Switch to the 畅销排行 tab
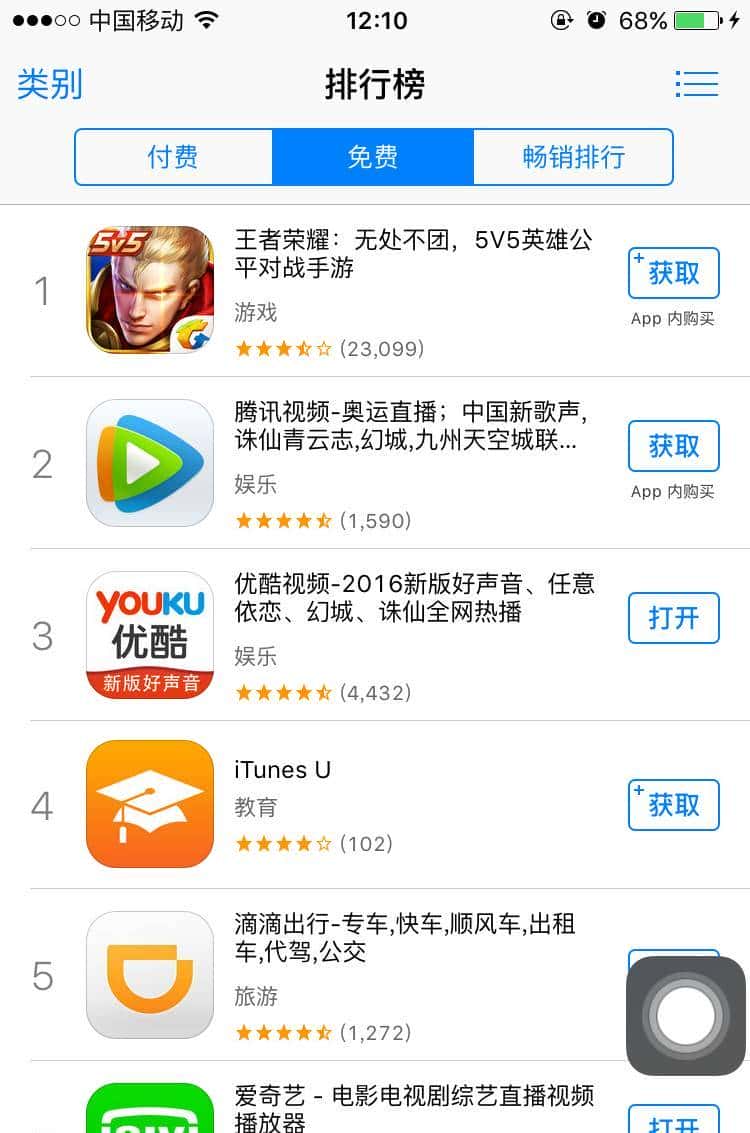 pos(573,157)
